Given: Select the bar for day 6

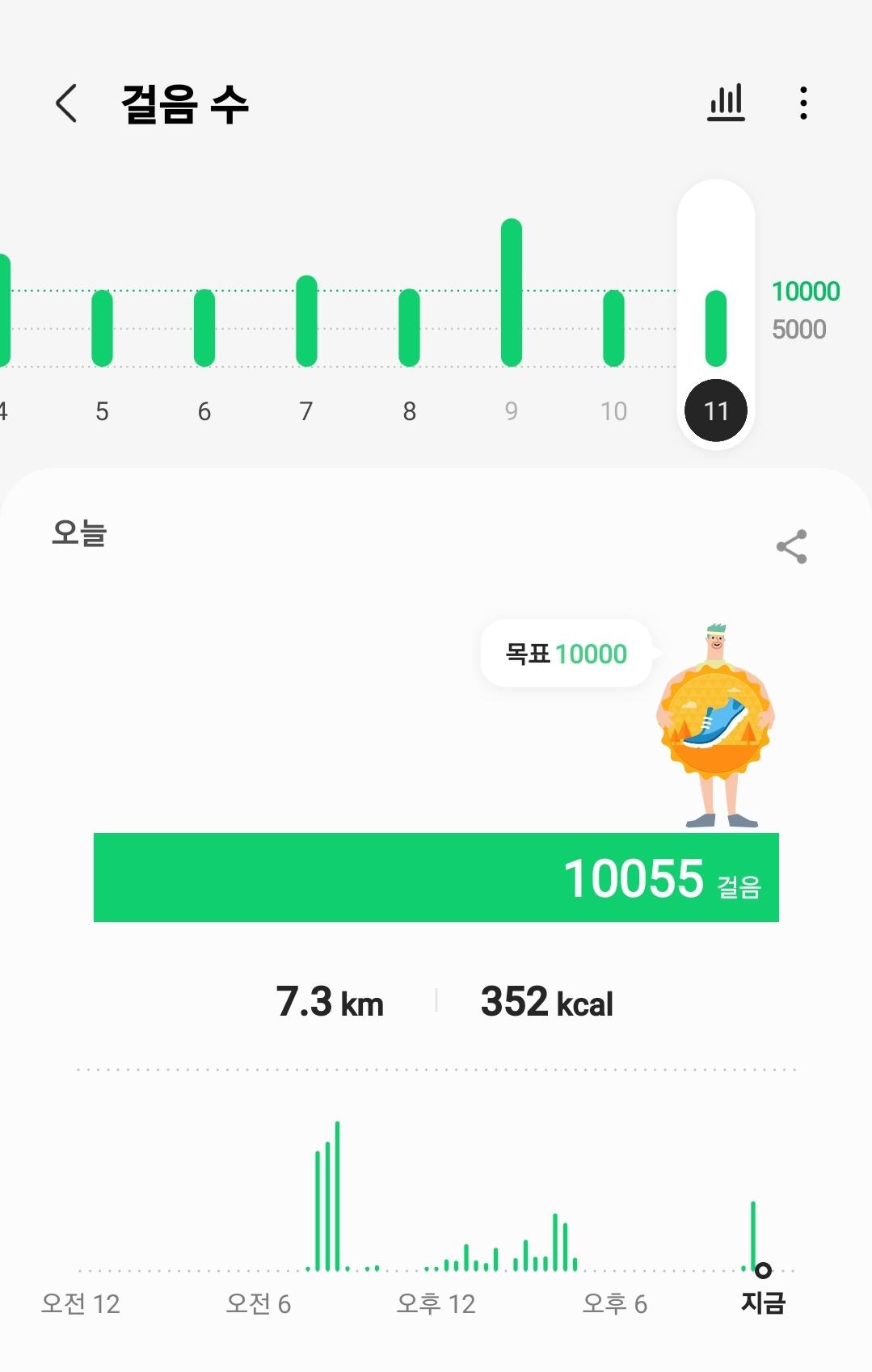Looking at the screenshot, I should [x=204, y=328].
